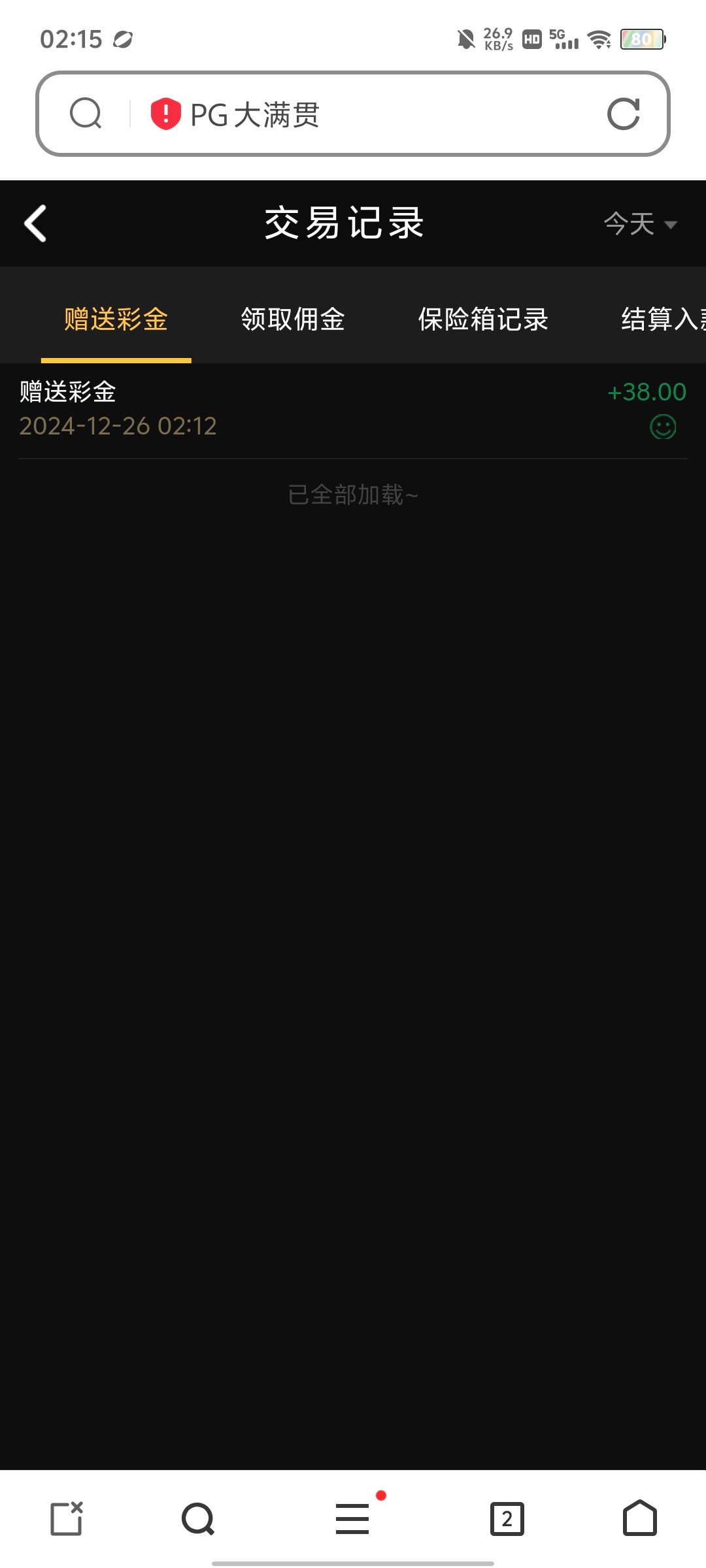Open the red security warning shield
The height and width of the screenshot is (1568, 706).
point(165,114)
